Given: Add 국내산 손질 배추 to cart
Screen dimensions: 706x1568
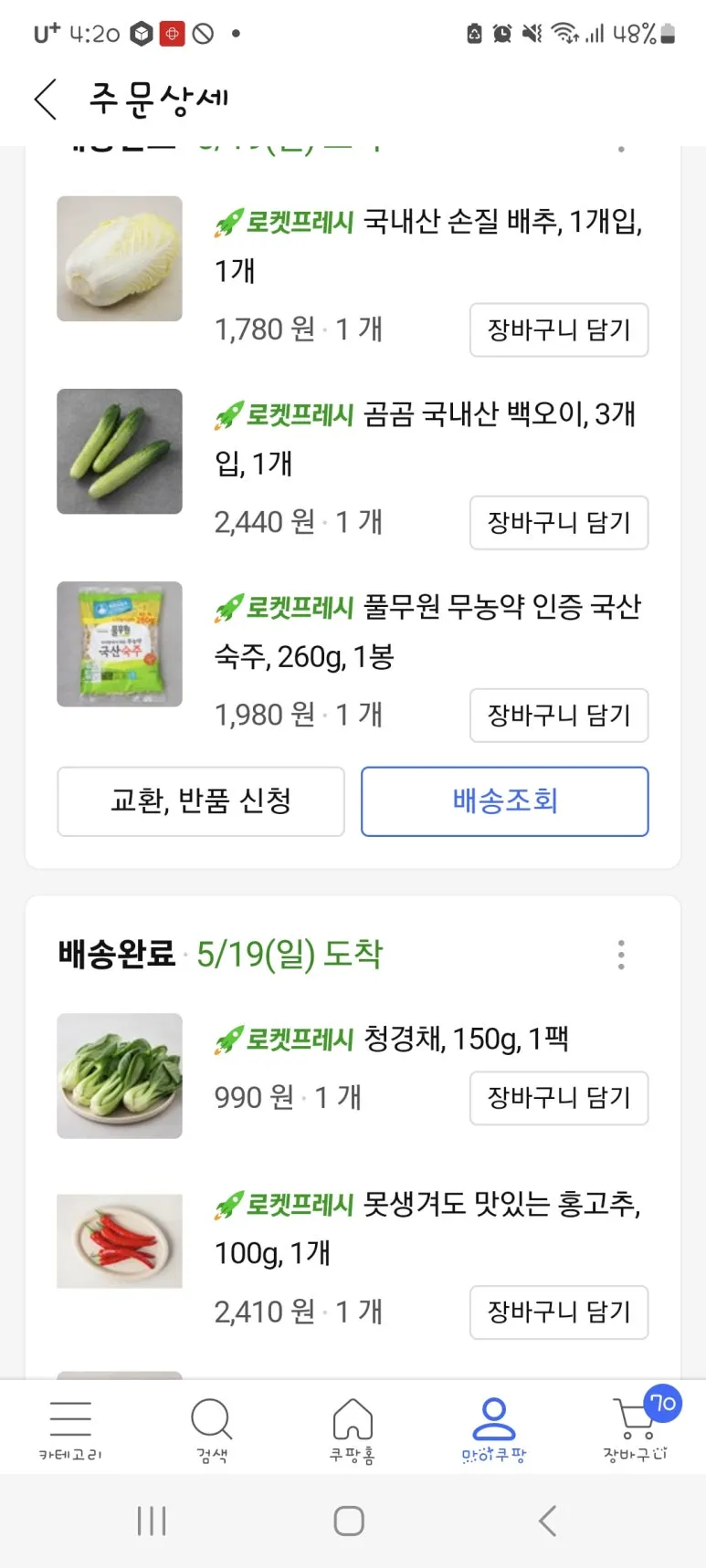Looking at the screenshot, I should click(558, 329).
